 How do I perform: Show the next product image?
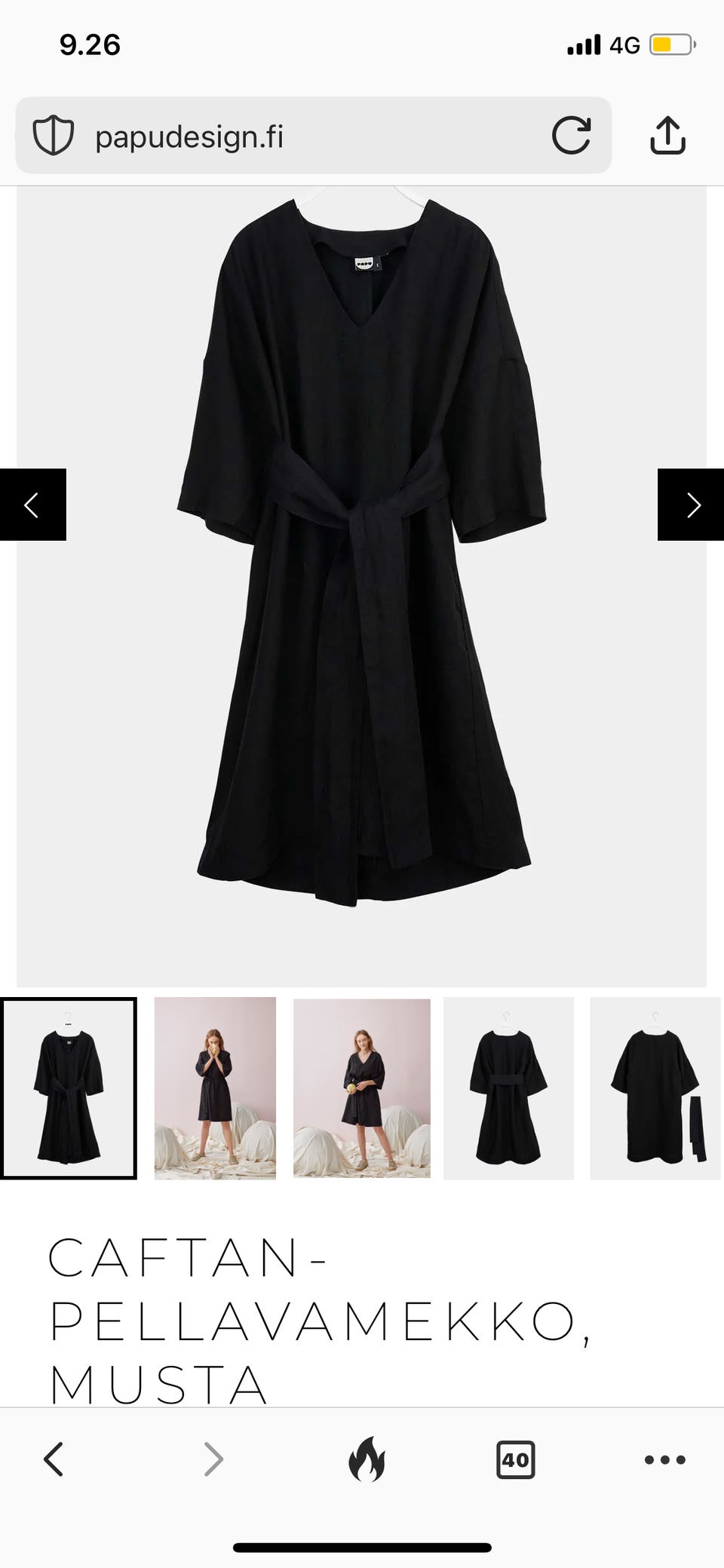point(692,505)
